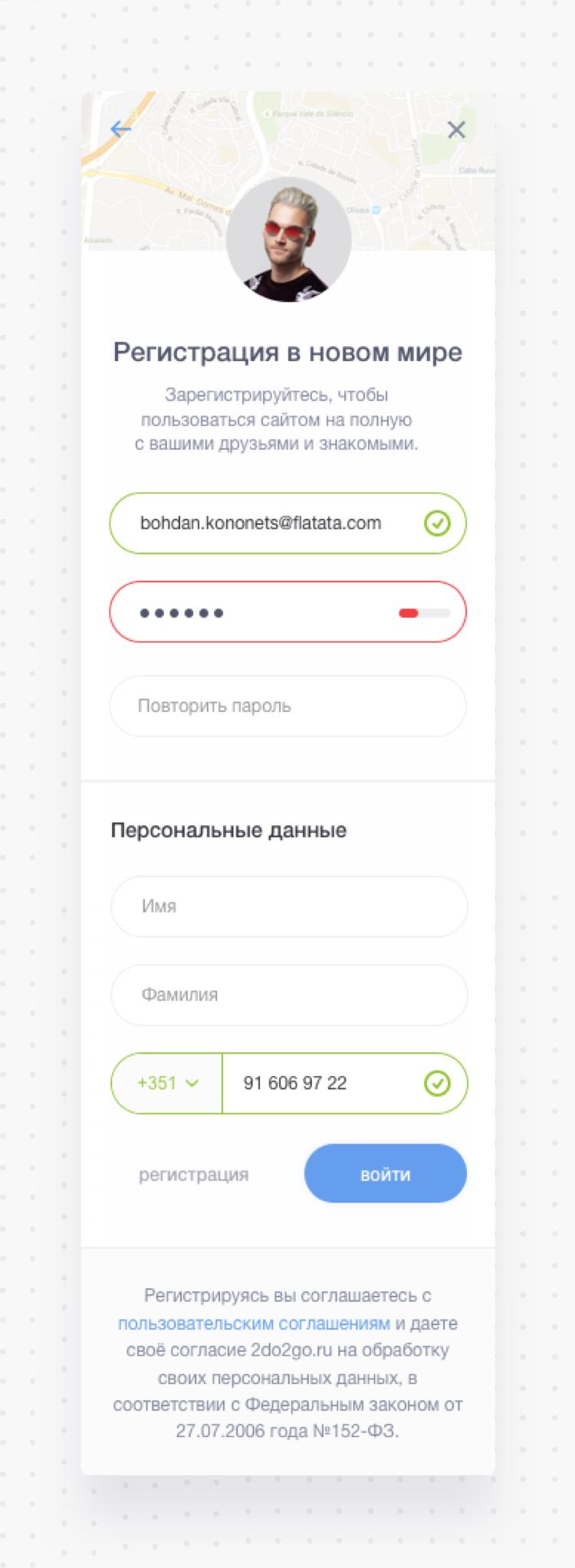Hit the blue ВОЙТИ button
This screenshot has height=1568, width=575.
tap(385, 1175)
